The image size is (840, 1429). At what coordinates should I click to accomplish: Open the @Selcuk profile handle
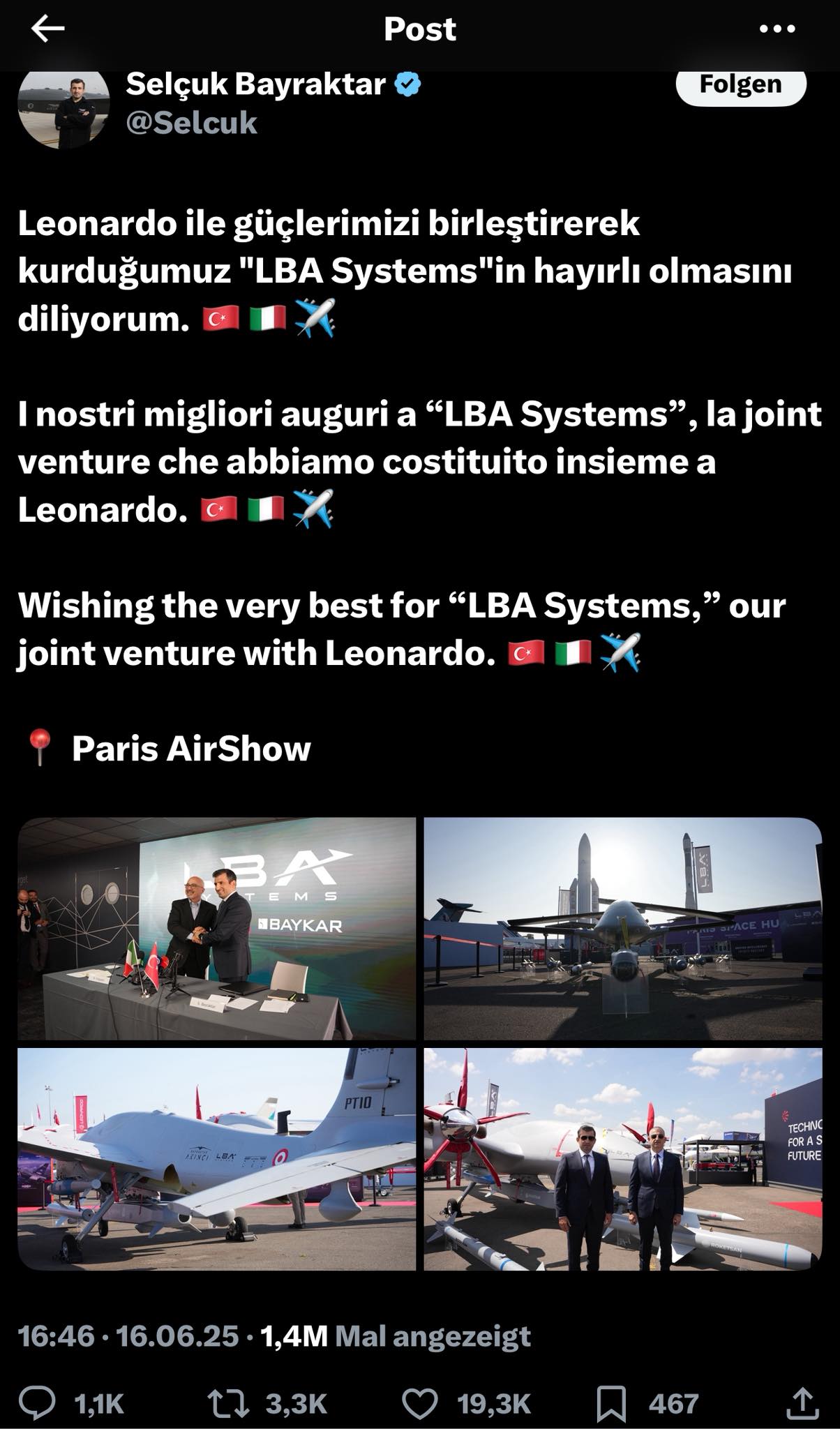[x=192, y=124]
